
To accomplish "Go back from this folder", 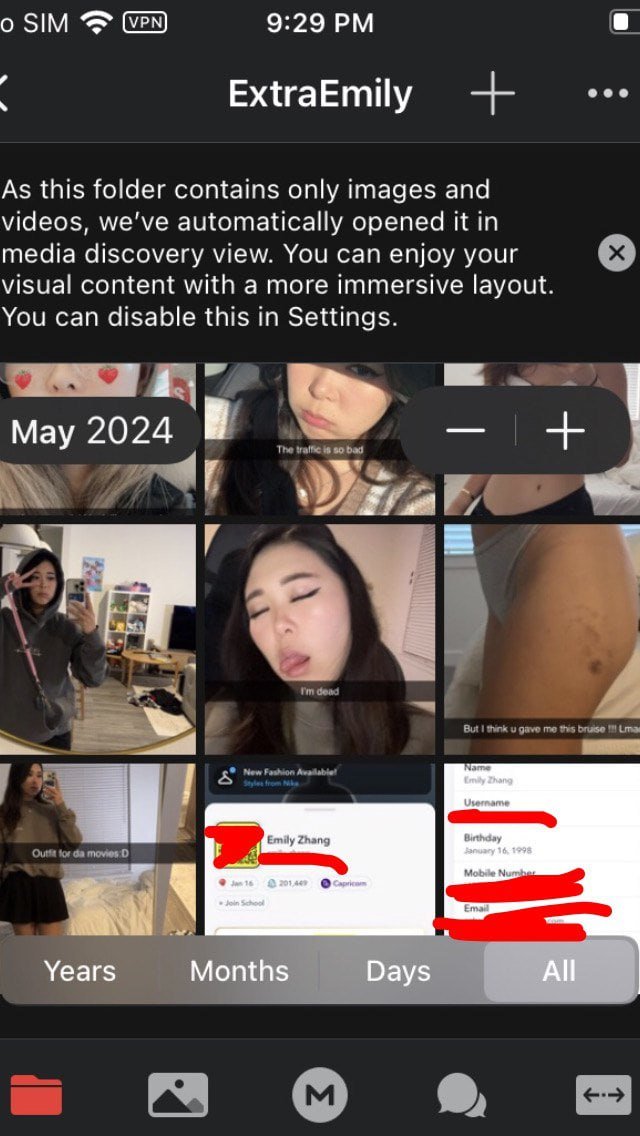I will 5,95.
